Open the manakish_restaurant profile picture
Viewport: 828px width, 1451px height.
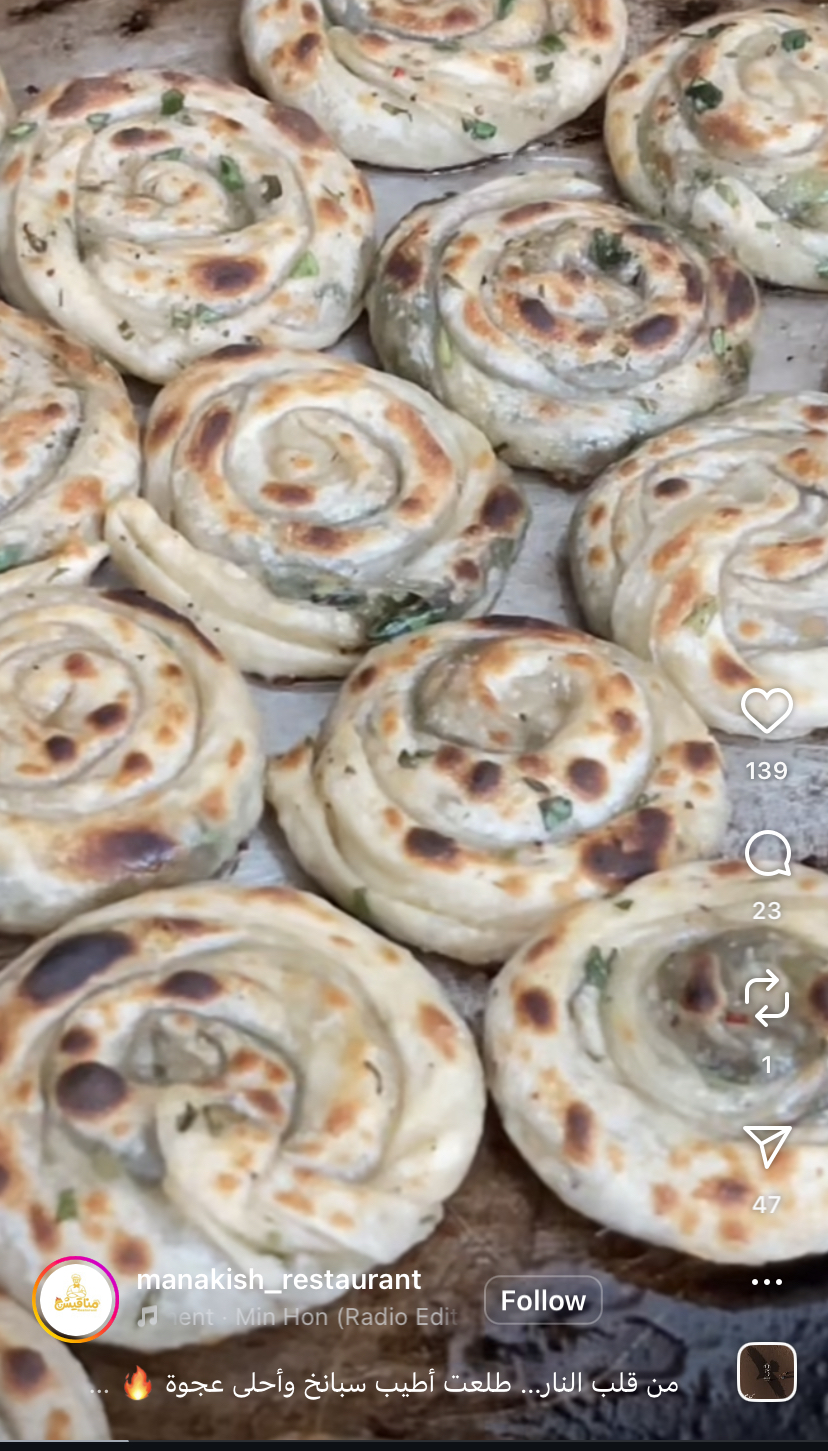click(x=76, y=1299)
